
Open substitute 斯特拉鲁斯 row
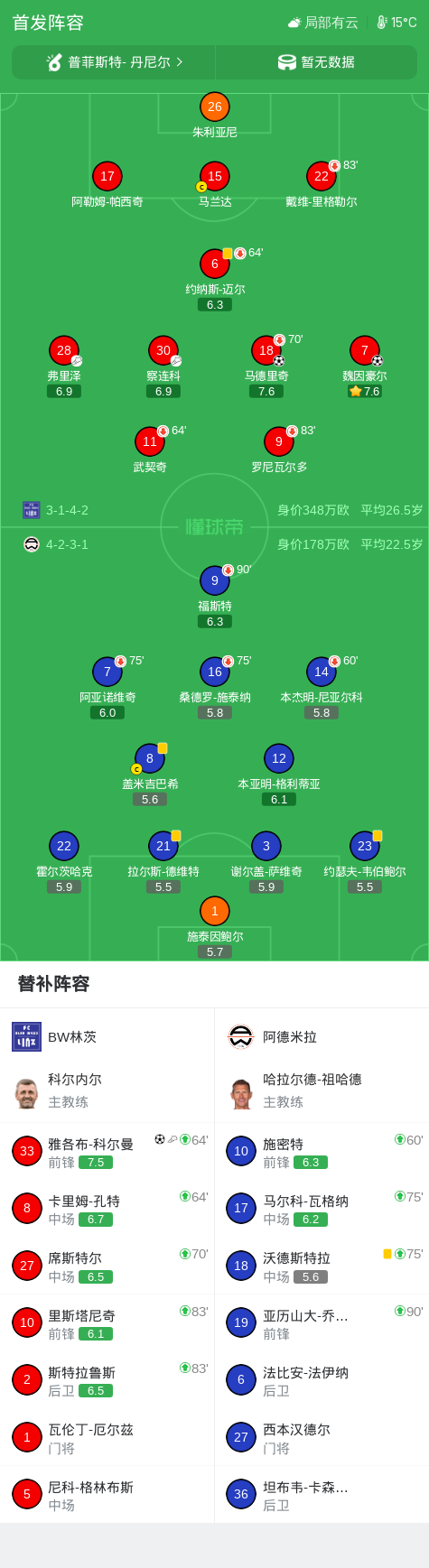point(107,1380)
